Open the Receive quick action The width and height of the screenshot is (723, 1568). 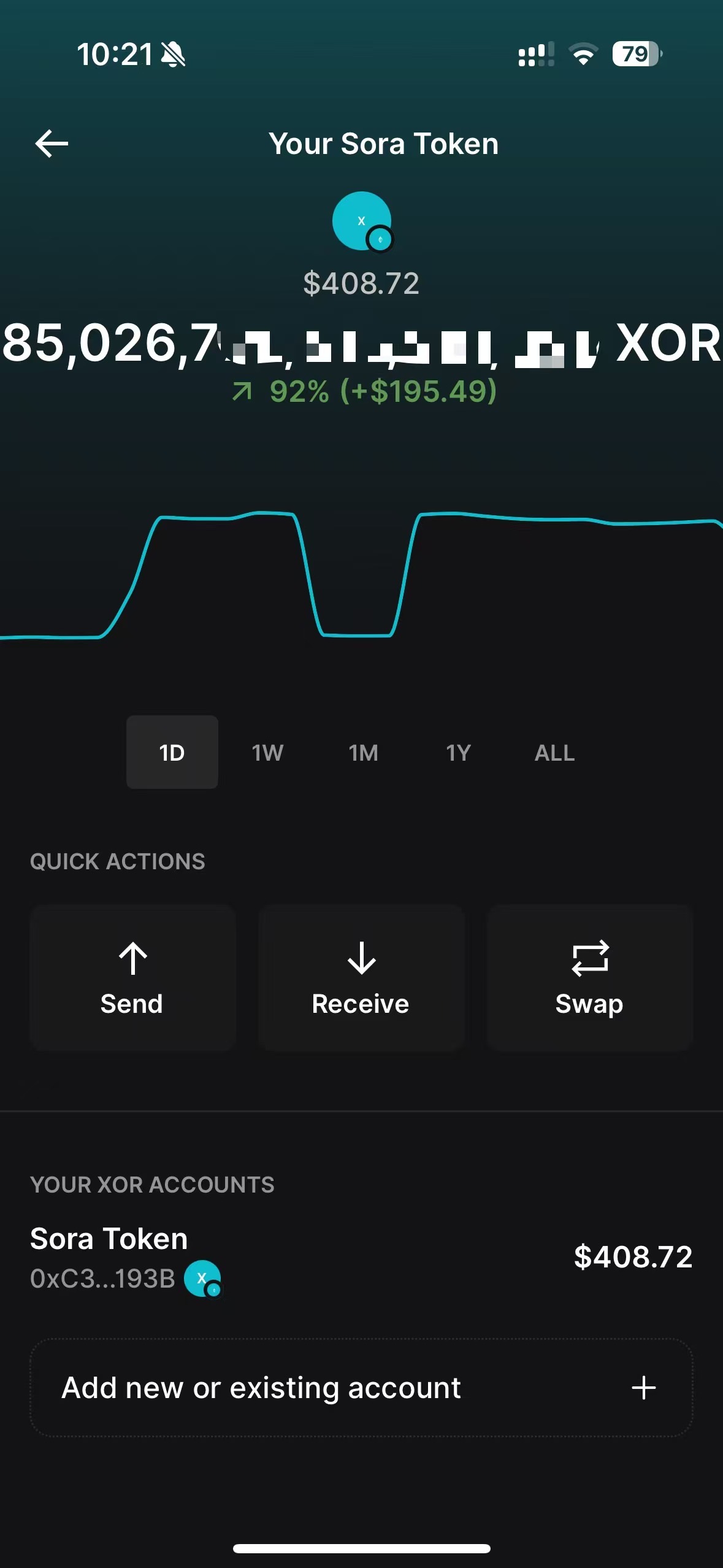[361, 978]
